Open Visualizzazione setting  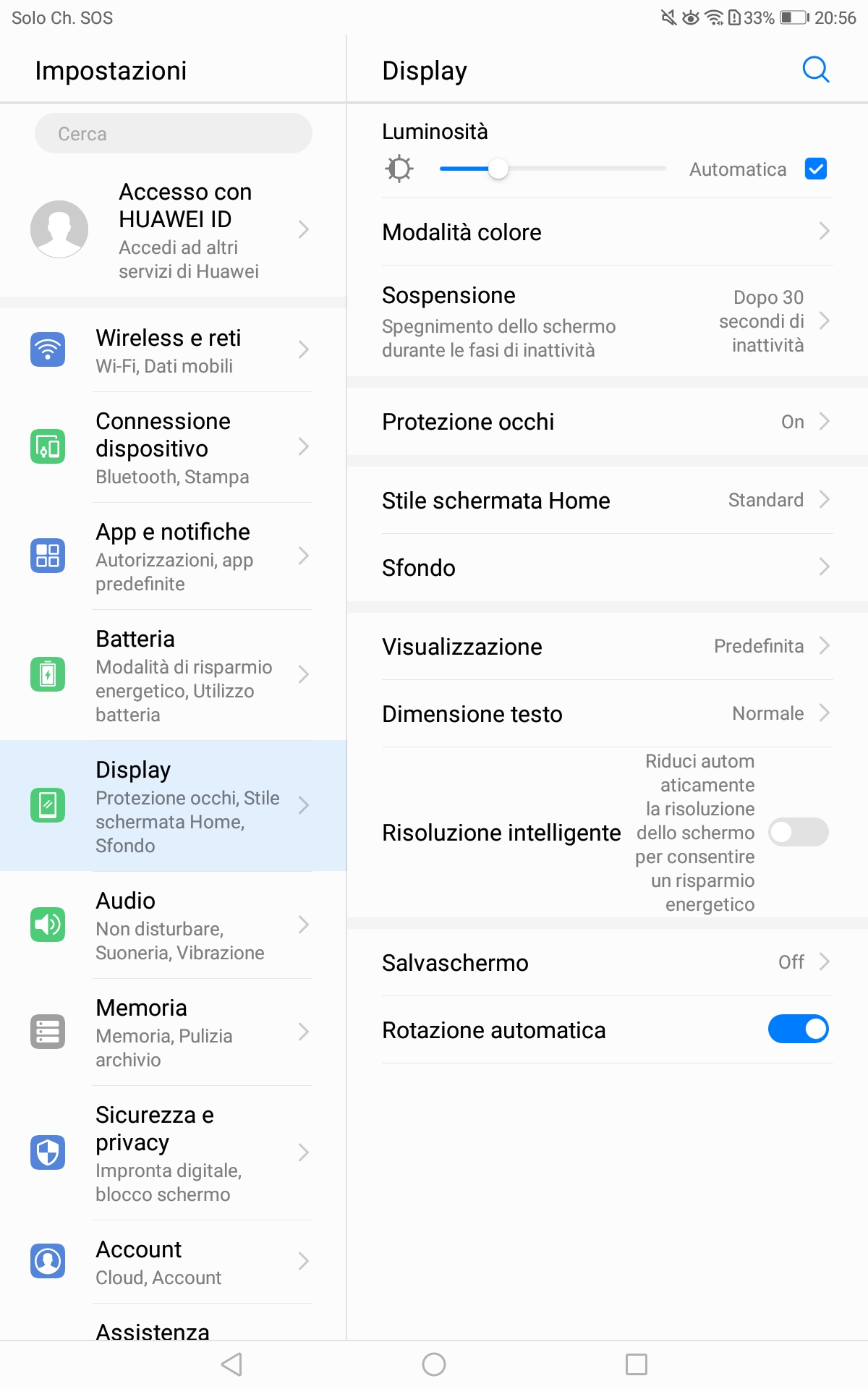pyautogui.click(x=608, y=647)
